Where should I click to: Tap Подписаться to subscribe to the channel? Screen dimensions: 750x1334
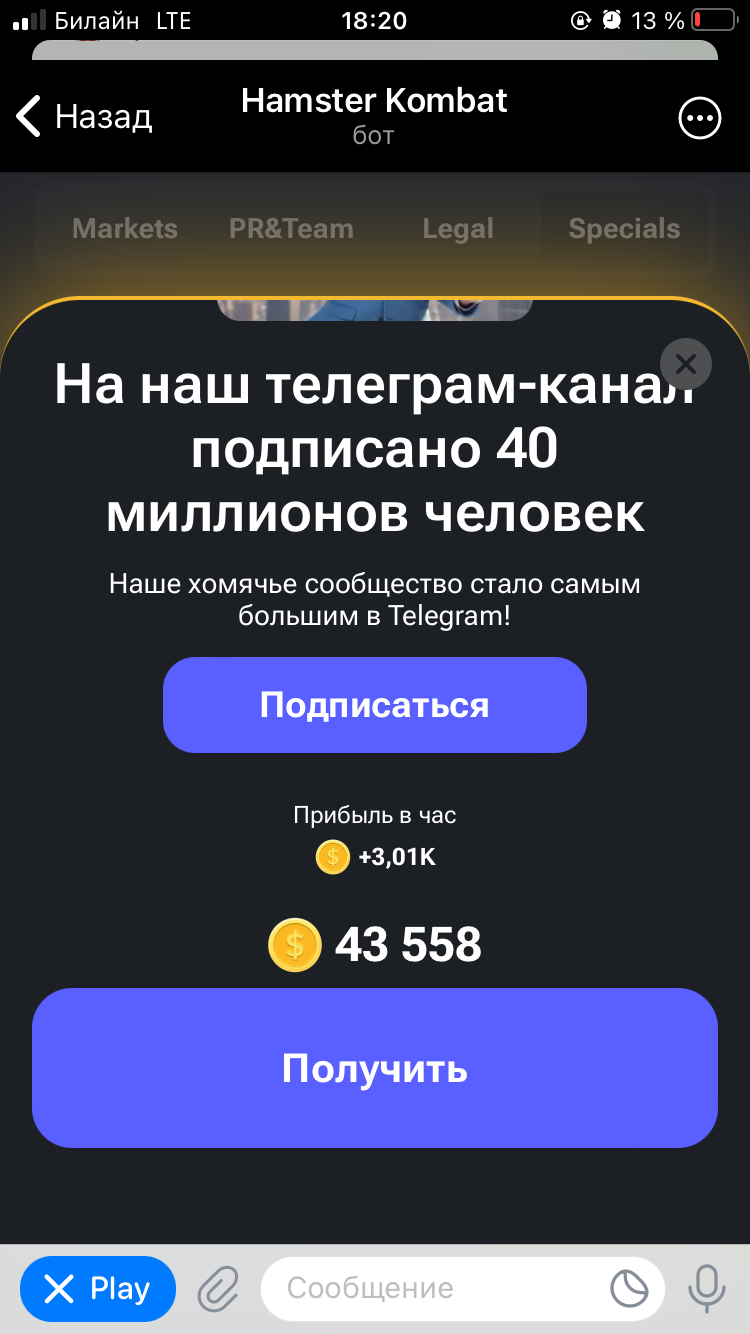374,705
